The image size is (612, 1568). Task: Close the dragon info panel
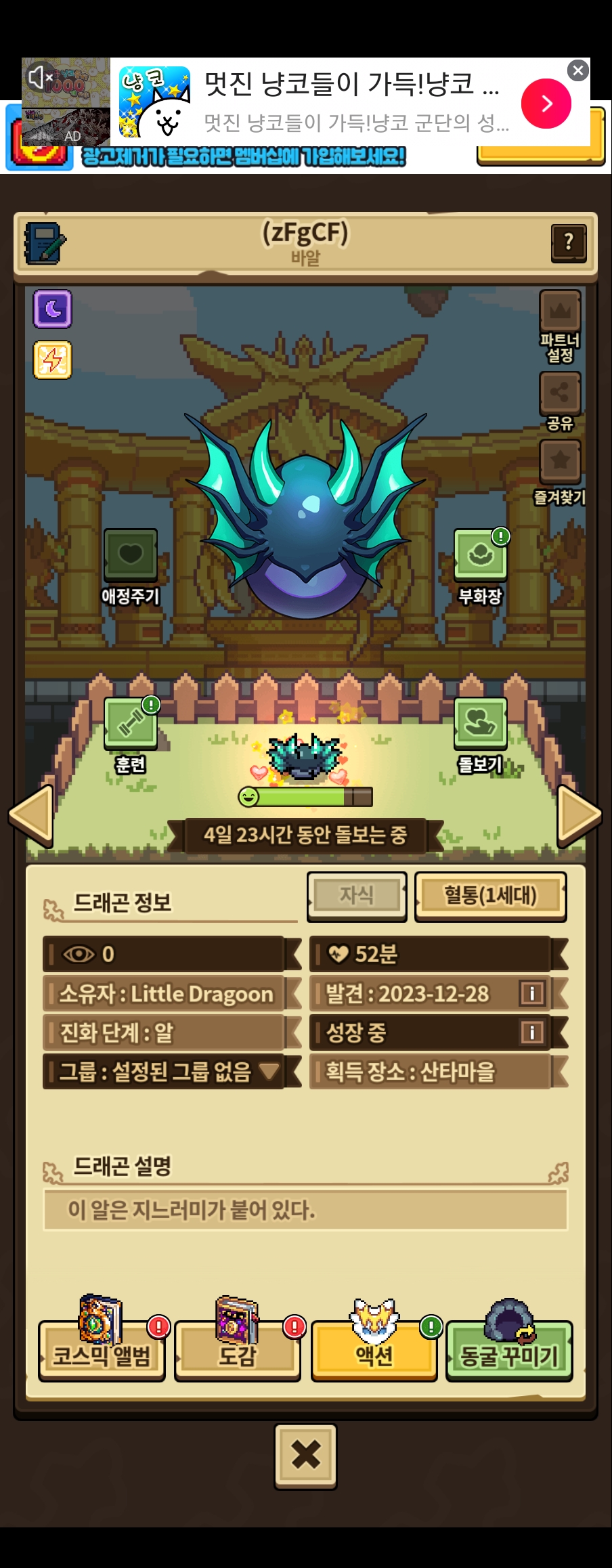(x=305, y=1456)
